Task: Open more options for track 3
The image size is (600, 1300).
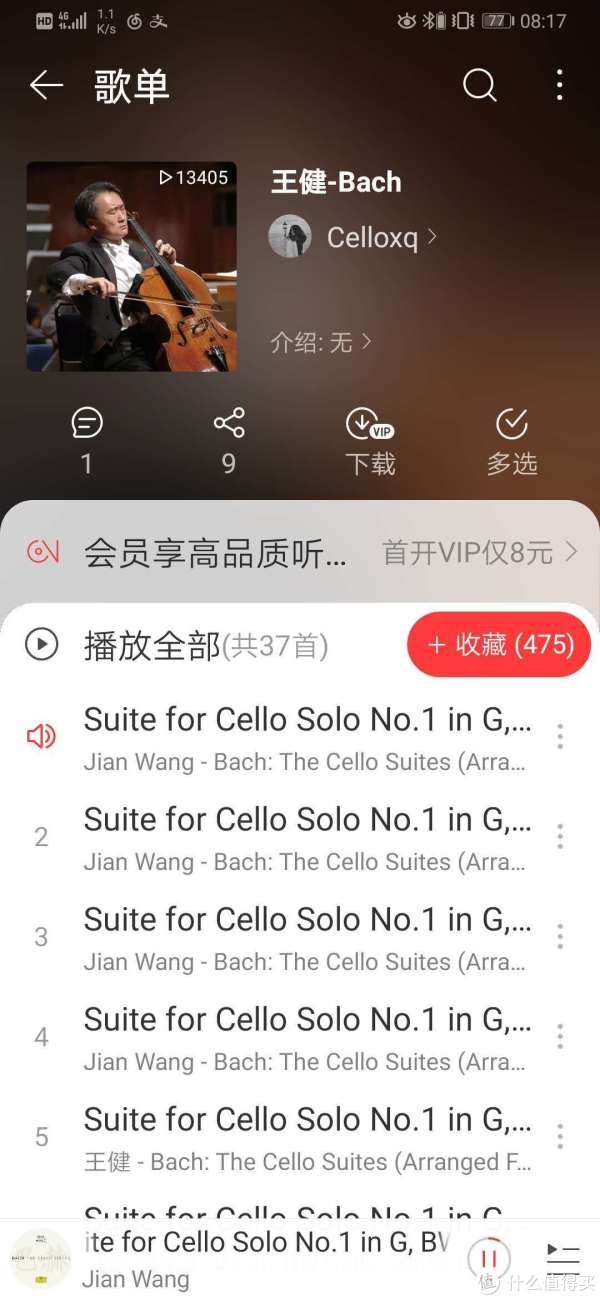Action: point(560,937)
